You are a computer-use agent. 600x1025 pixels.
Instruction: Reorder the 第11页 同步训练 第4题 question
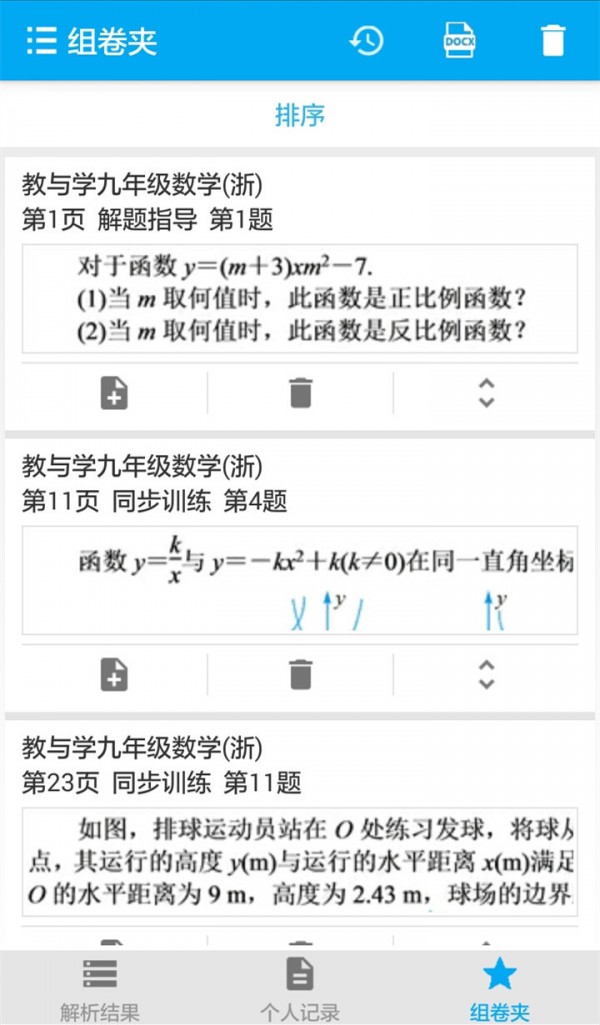[486, 675]
